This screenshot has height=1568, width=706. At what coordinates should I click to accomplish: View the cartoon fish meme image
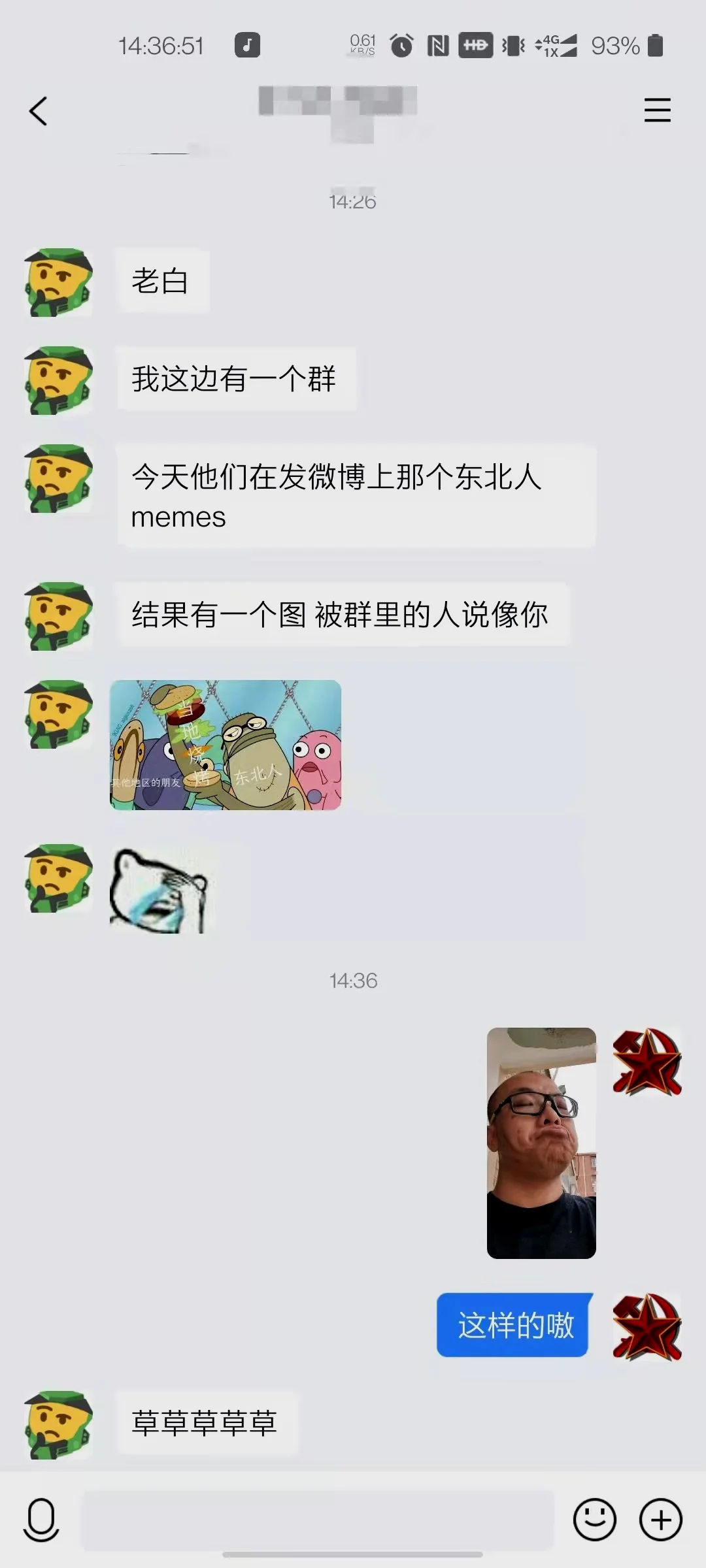coord(226,745)
